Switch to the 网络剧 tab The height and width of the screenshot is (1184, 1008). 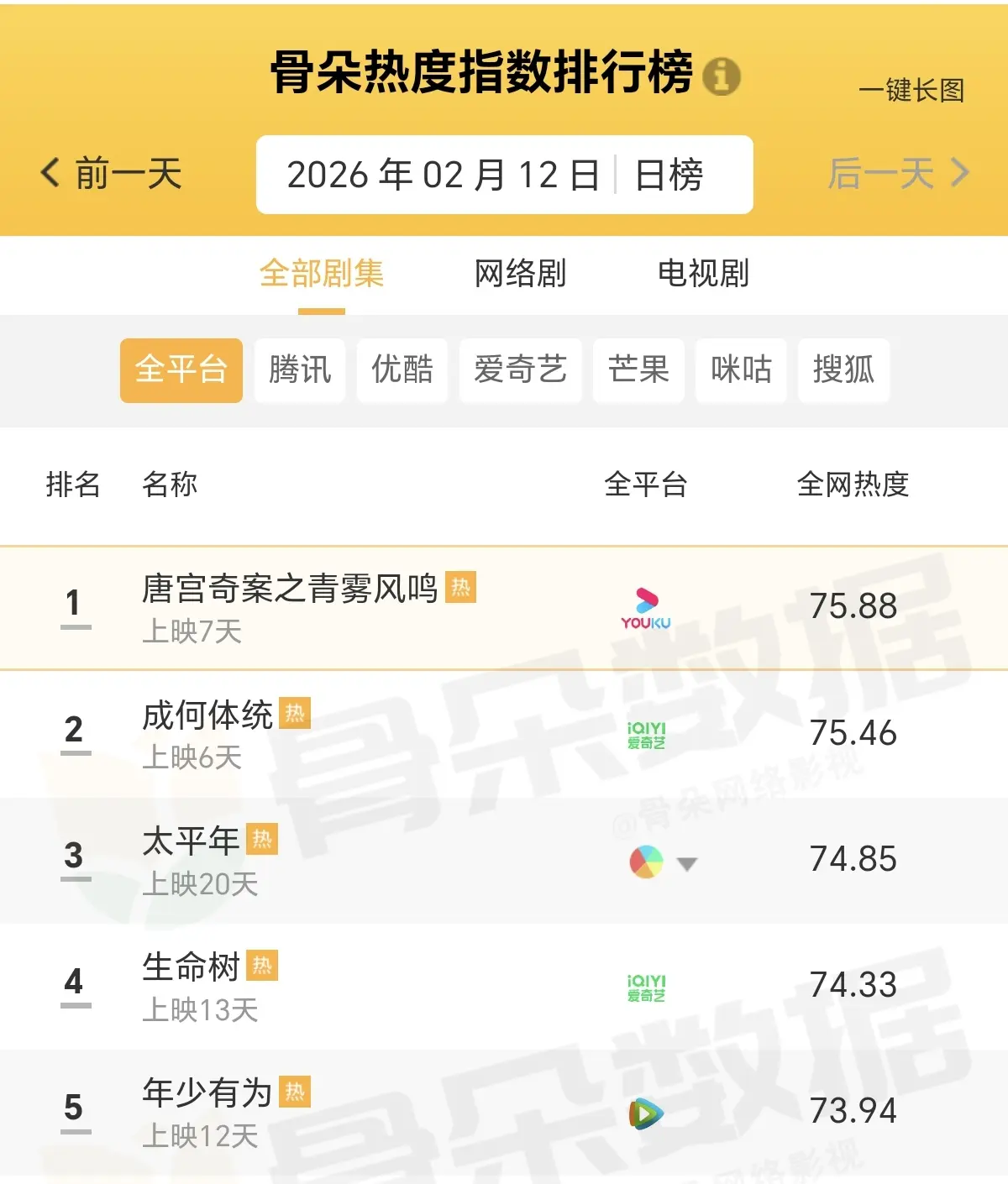point(520,274)
